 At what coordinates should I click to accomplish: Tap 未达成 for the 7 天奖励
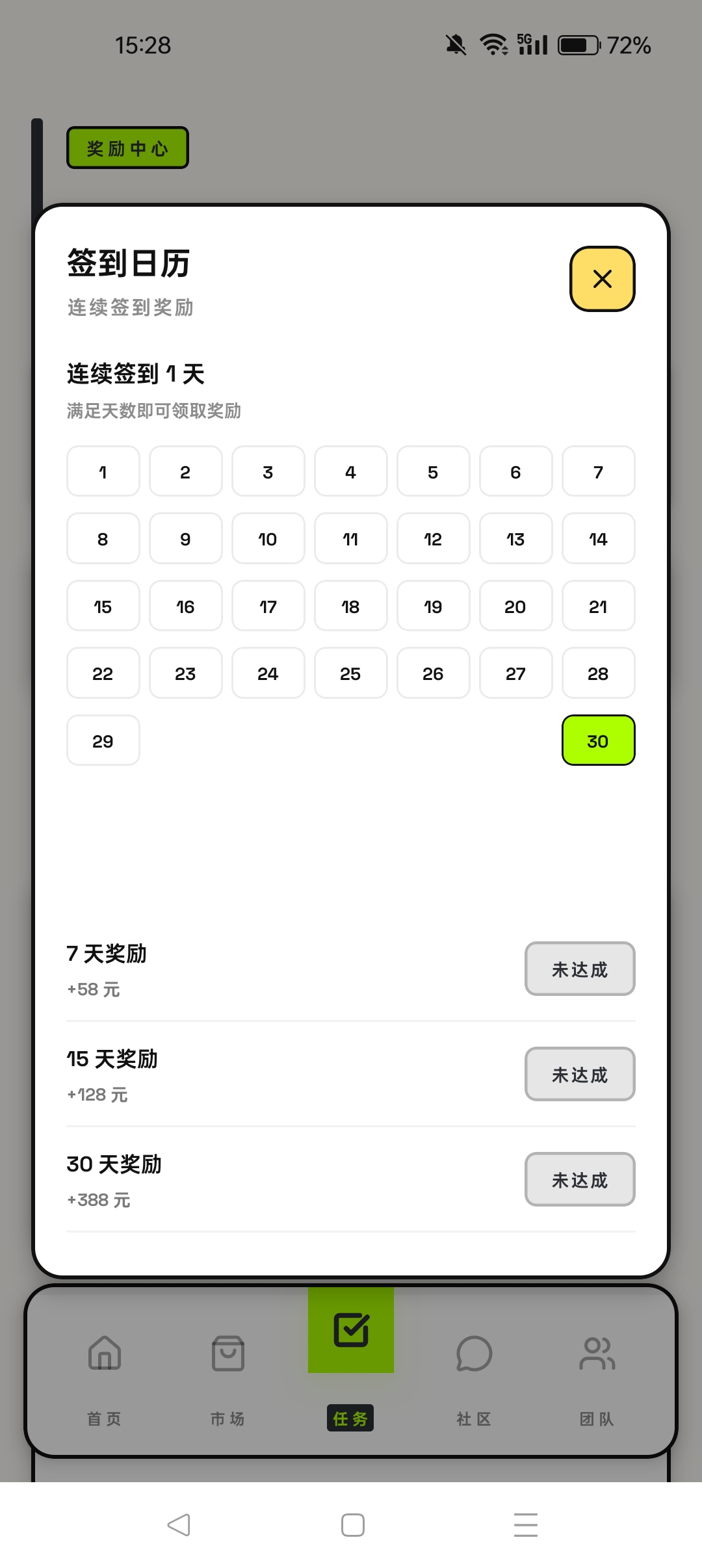point(579,969)
